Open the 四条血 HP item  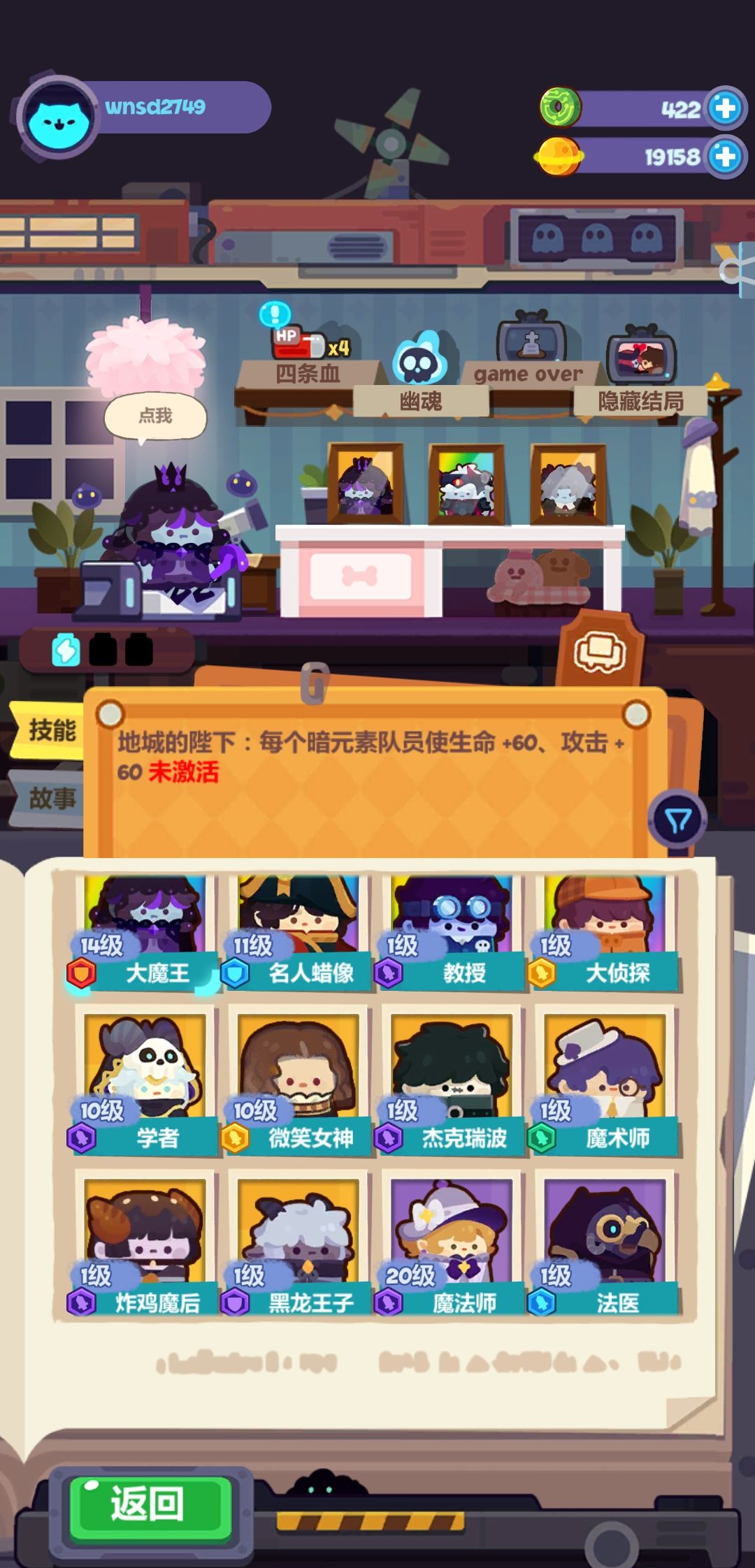point(308,353)
